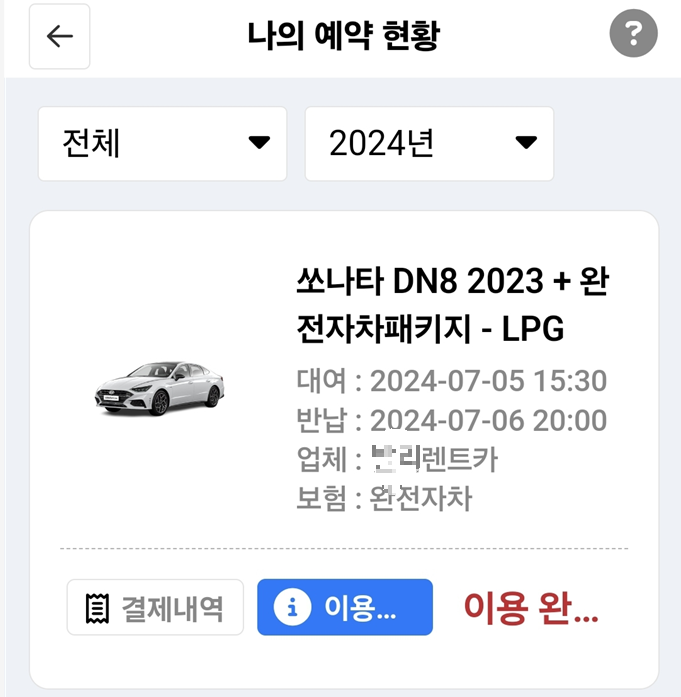This screenshot has height=697, width=681.
Task: Open the help question mark icon
Action: [x=633, y=33]
